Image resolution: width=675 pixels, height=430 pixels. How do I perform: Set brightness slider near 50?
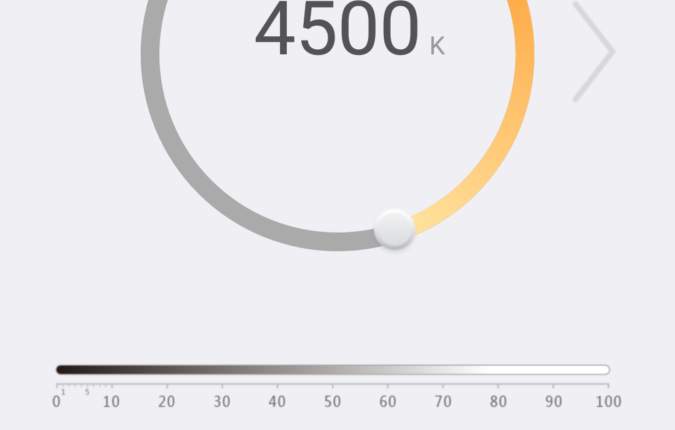point(332,370)
